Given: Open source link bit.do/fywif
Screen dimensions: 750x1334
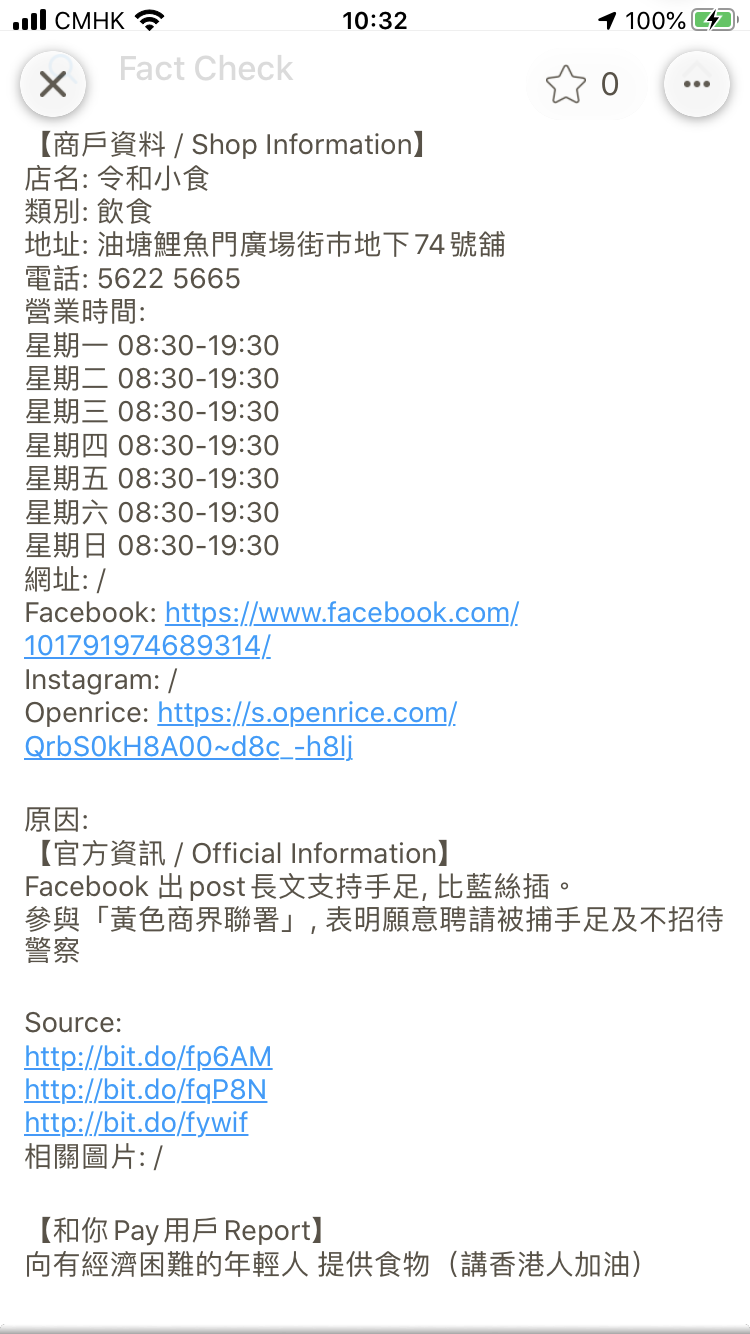Looking at the screenshot, I should [x=136, y=1122].
